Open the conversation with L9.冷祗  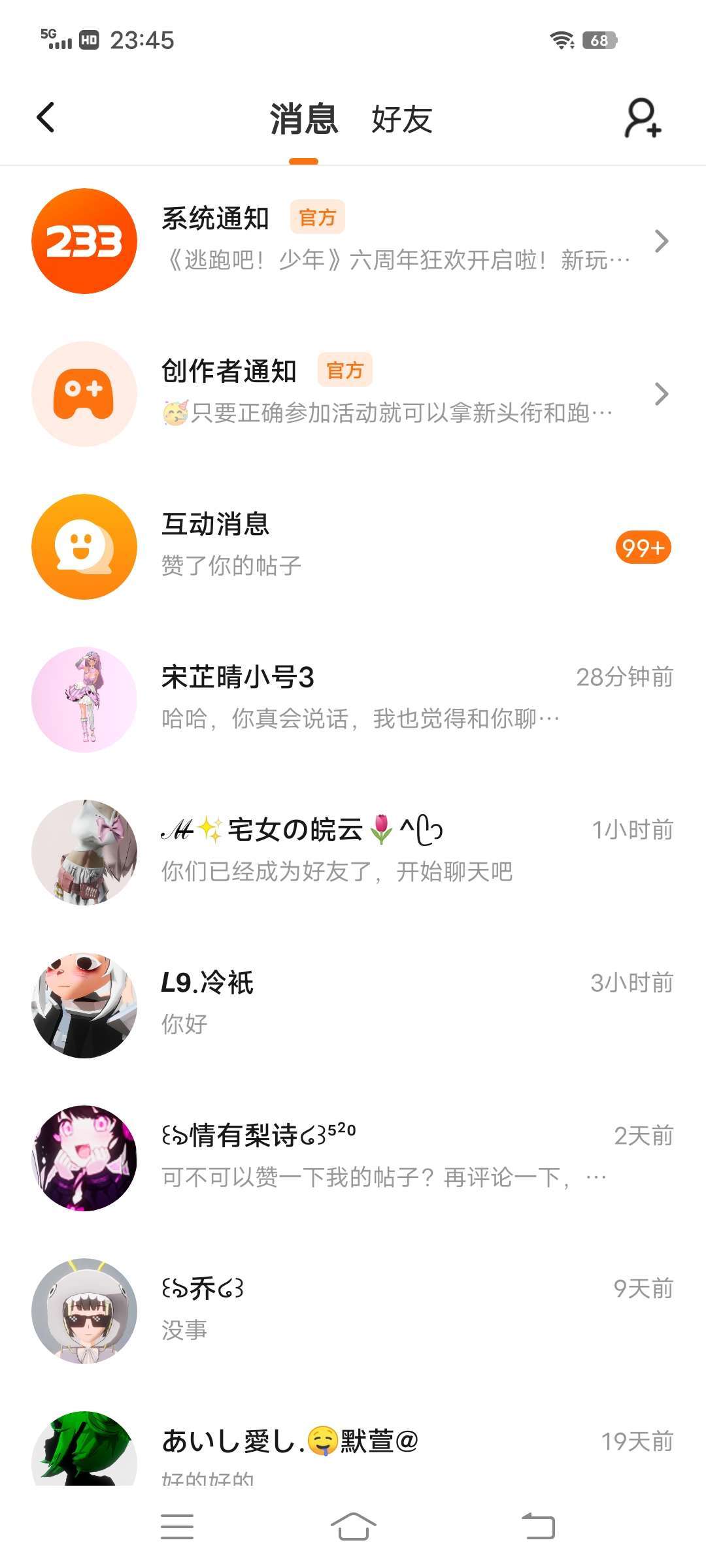point(353,1005)
